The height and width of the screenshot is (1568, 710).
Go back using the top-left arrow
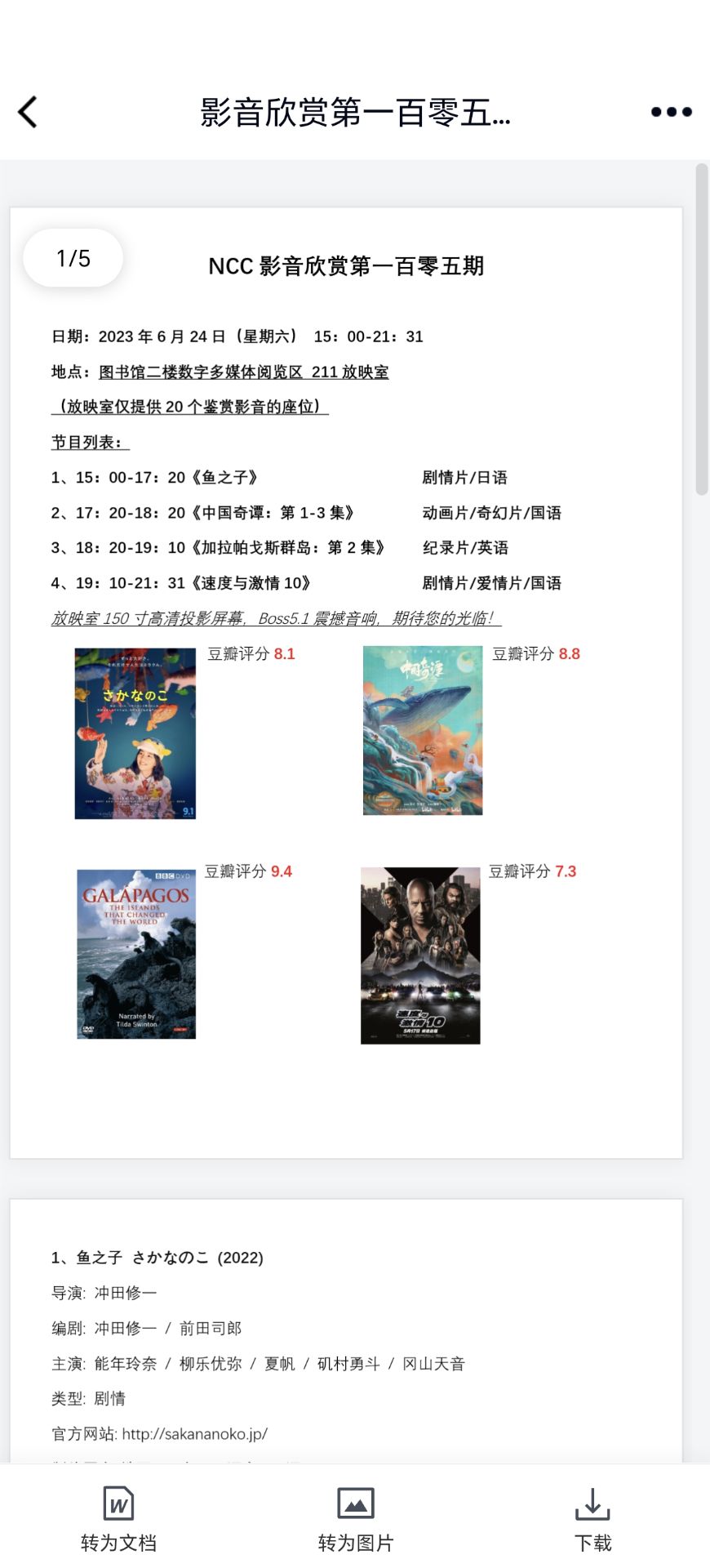tap(28, 112)
